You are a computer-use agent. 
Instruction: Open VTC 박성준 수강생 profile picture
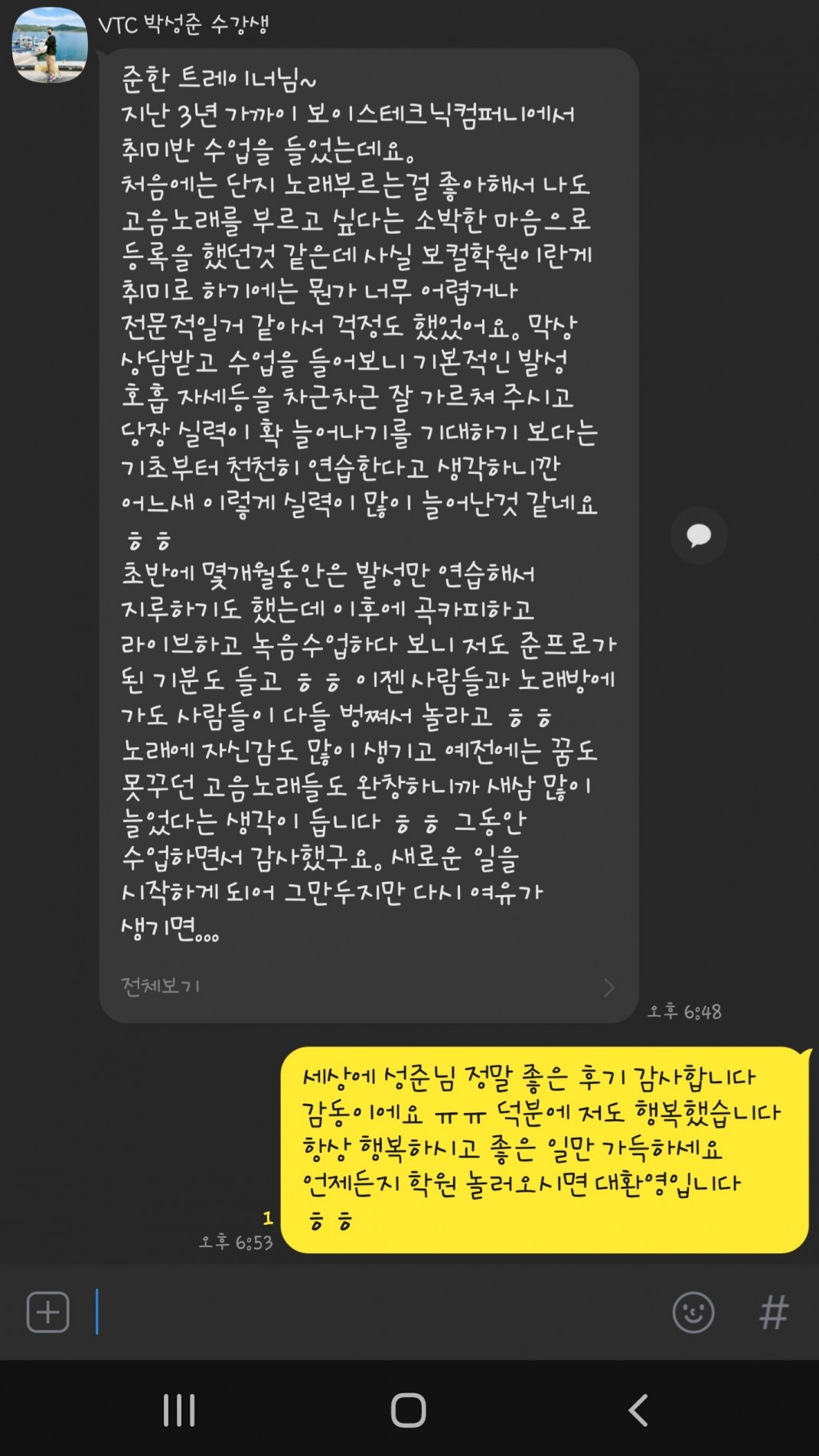coord(49,45)
